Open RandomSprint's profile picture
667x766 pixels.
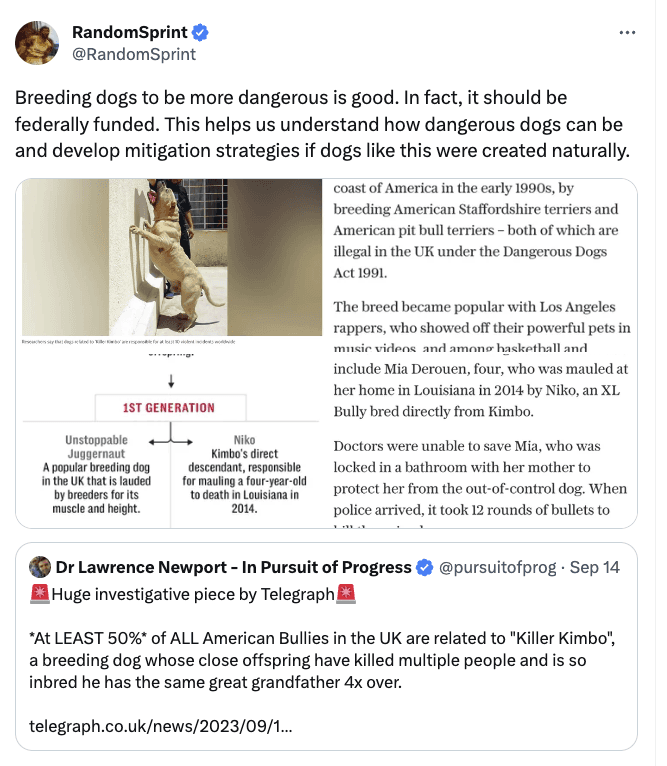point(37,43)
